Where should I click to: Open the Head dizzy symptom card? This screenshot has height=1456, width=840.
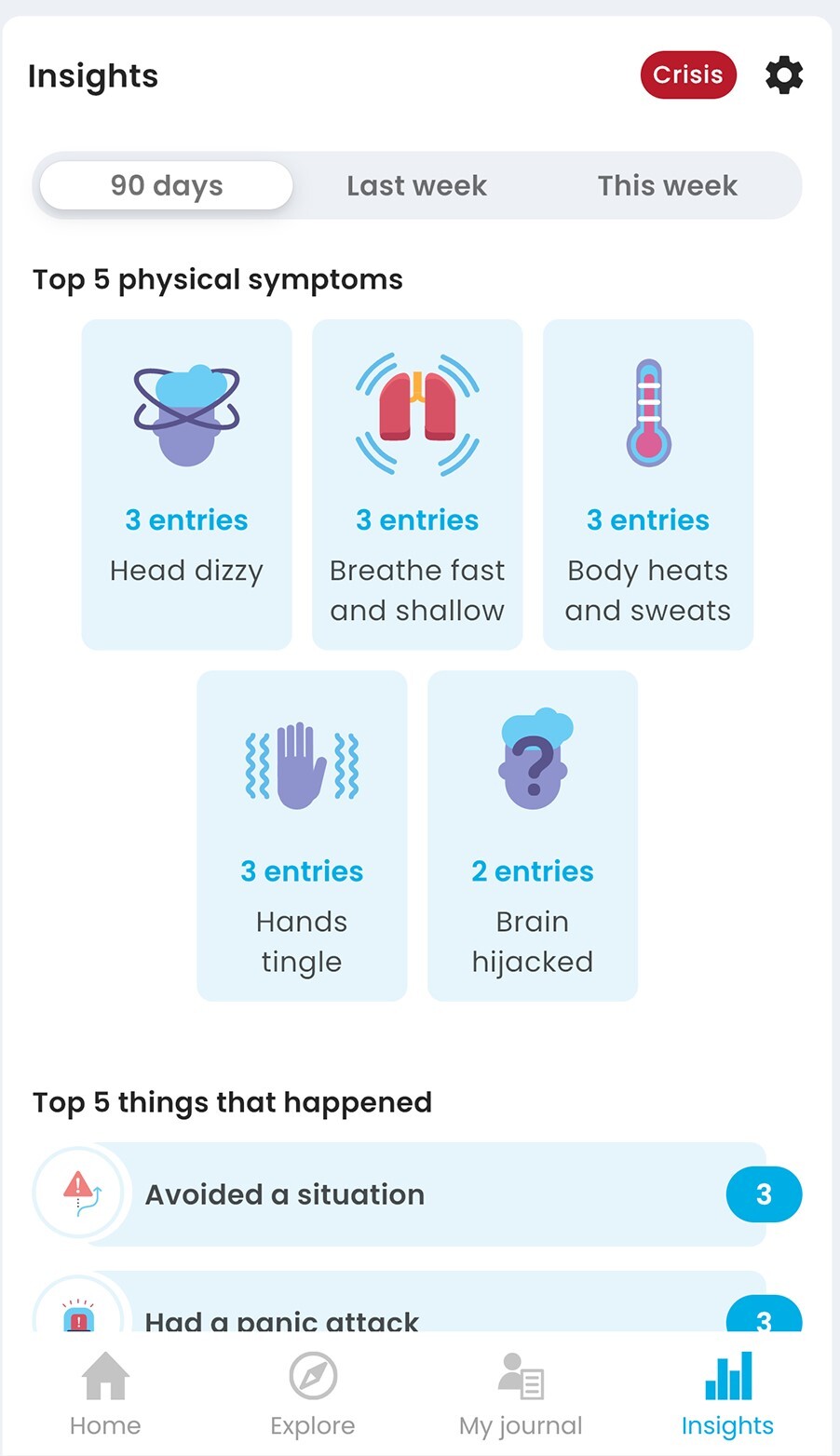pyautogui.click(x=186, y=484)
